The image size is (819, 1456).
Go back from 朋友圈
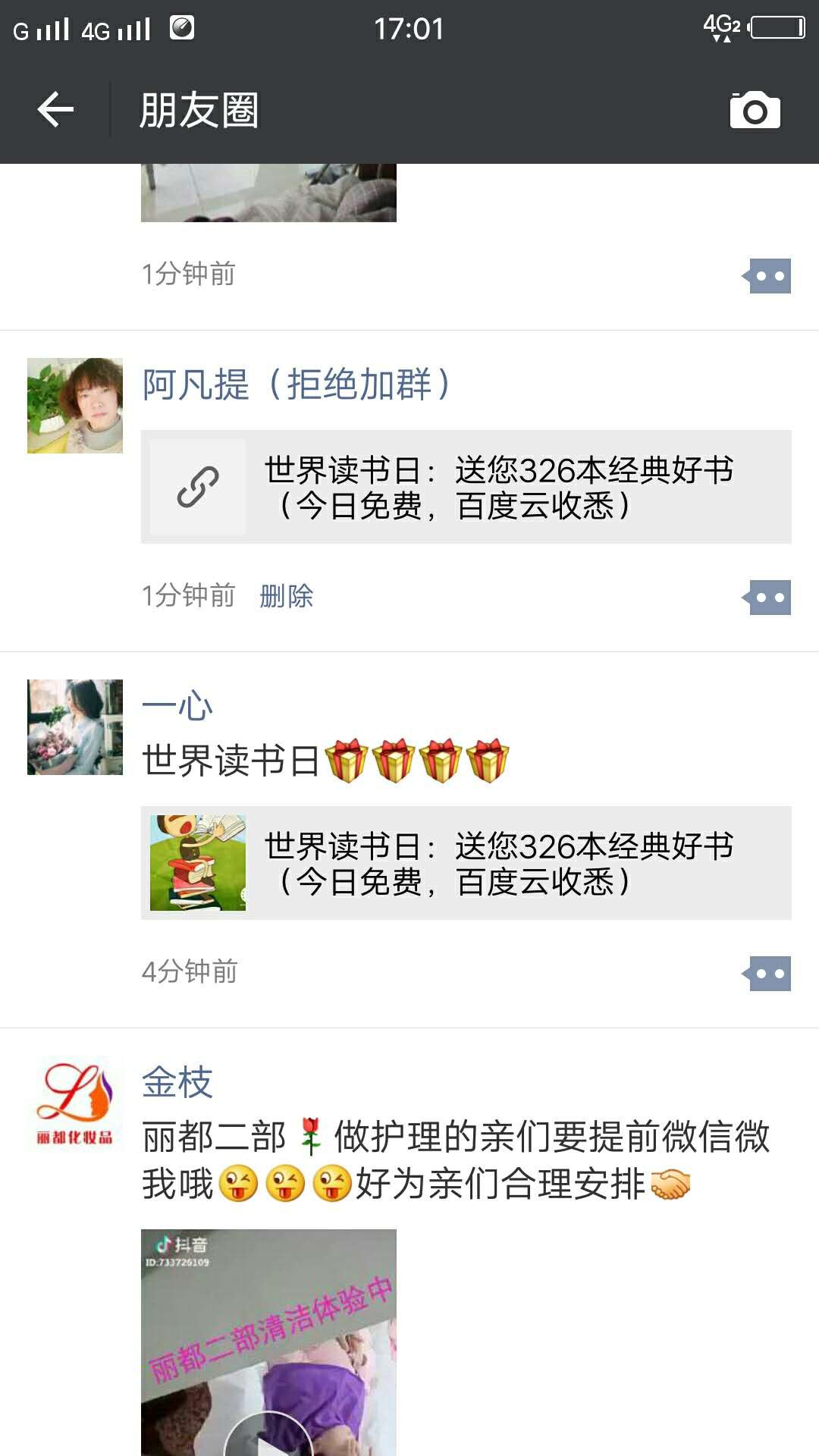(55, 110)
